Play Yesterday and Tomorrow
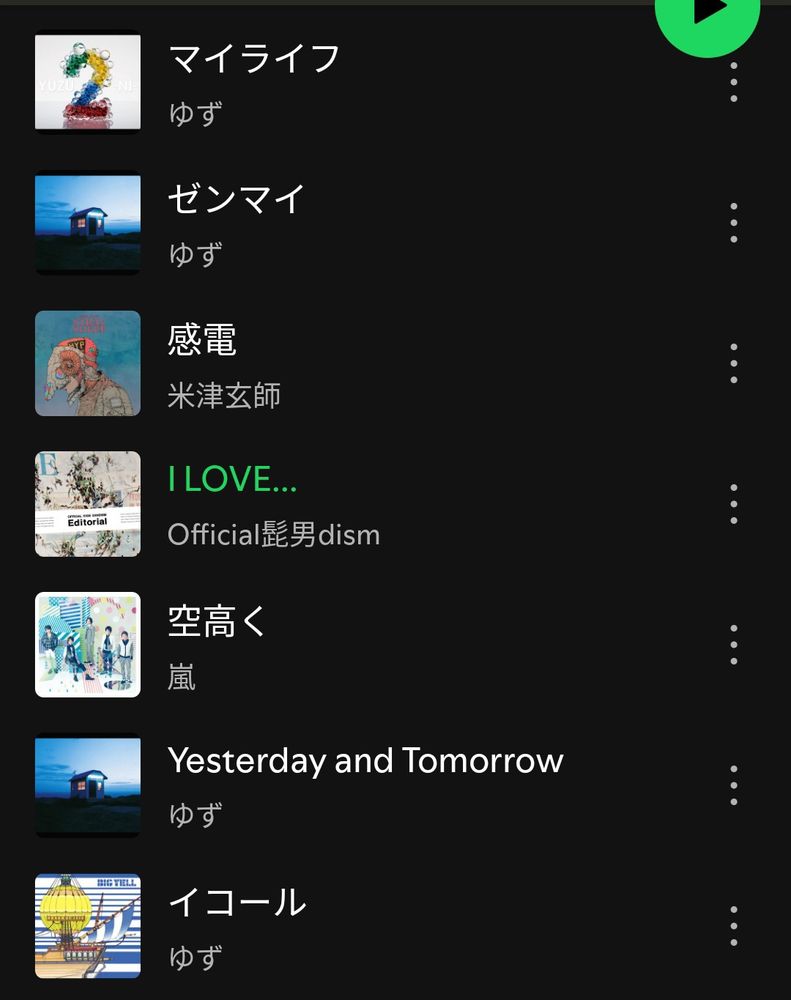This screenshot has height=1000, width=791. (366, 760)
